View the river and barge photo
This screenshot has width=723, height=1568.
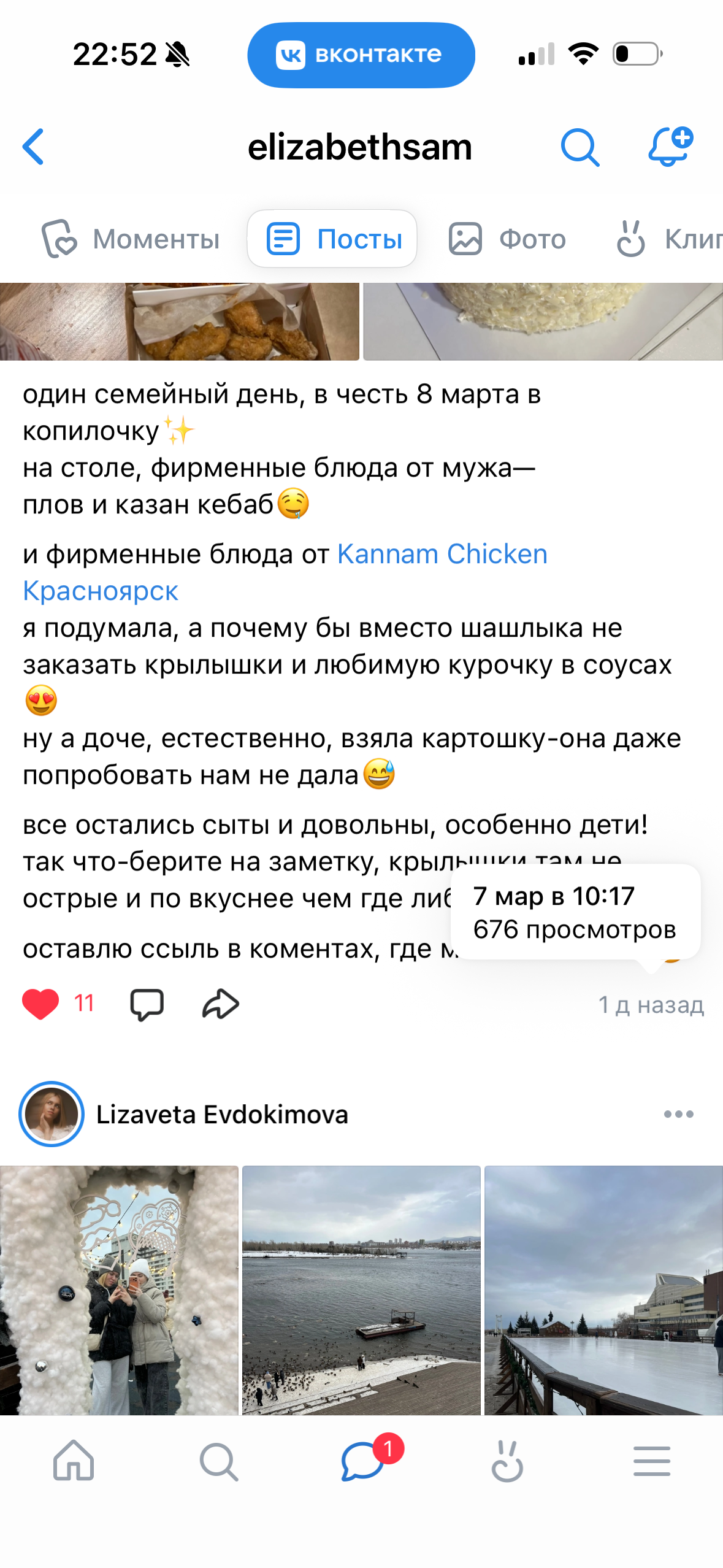pyautogui.click(x=361, y=1289)
